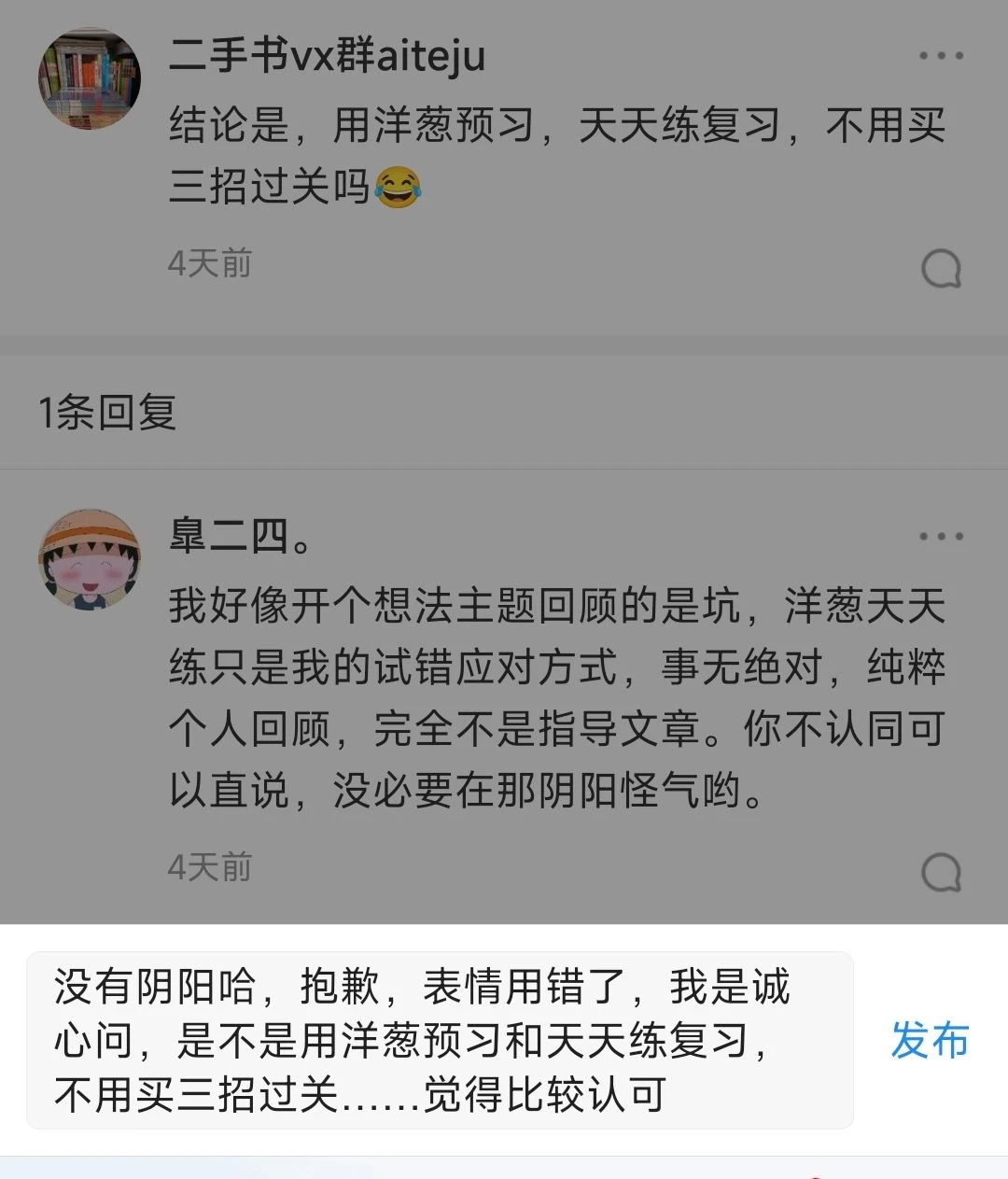This screenshot has width=1008, height=1179.
Task: Open the username 皐二四。
Action: [x=240, y=536]
